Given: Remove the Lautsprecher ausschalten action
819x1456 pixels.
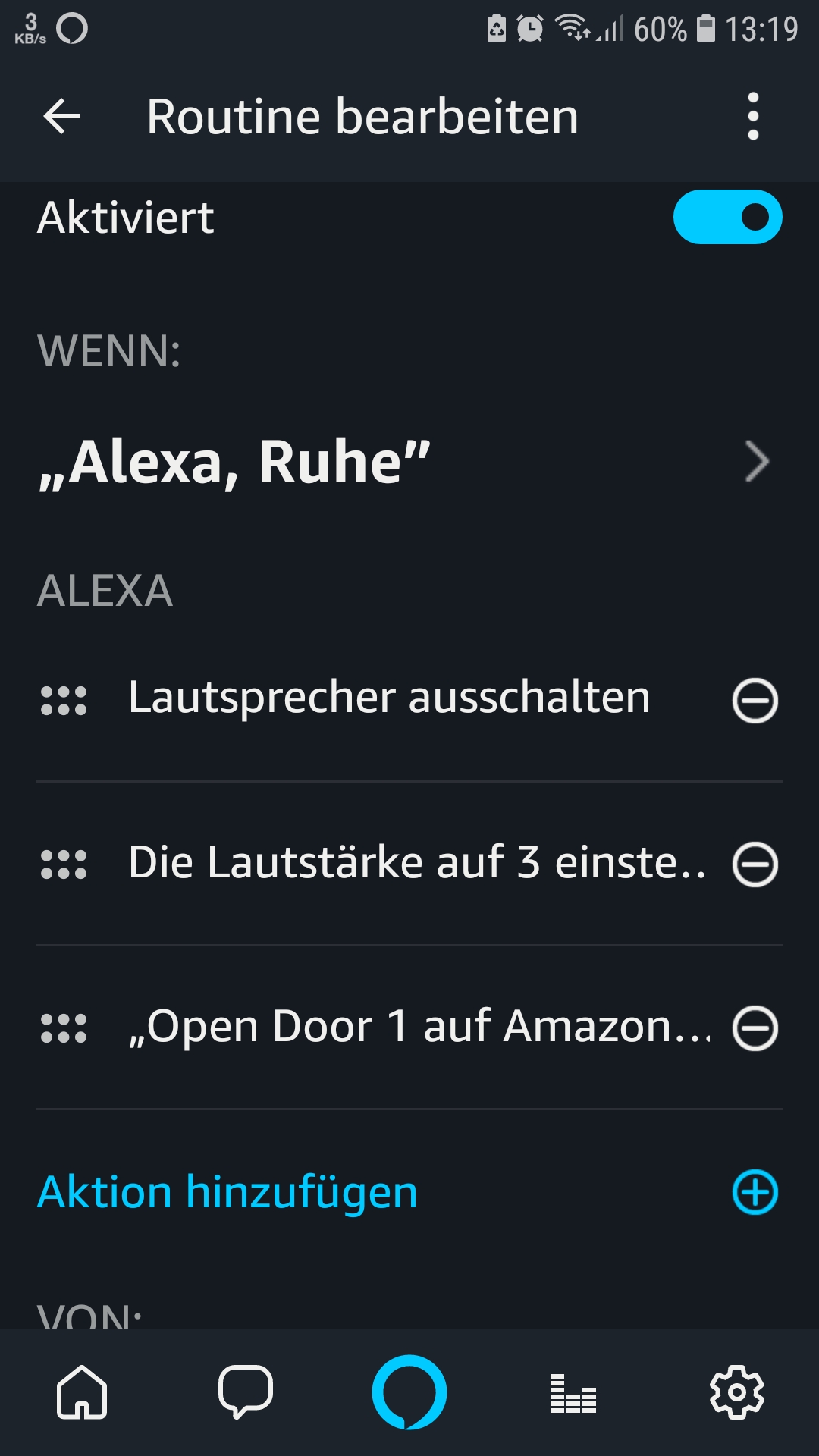Looking at the screenshot, I should pos(755,700).
